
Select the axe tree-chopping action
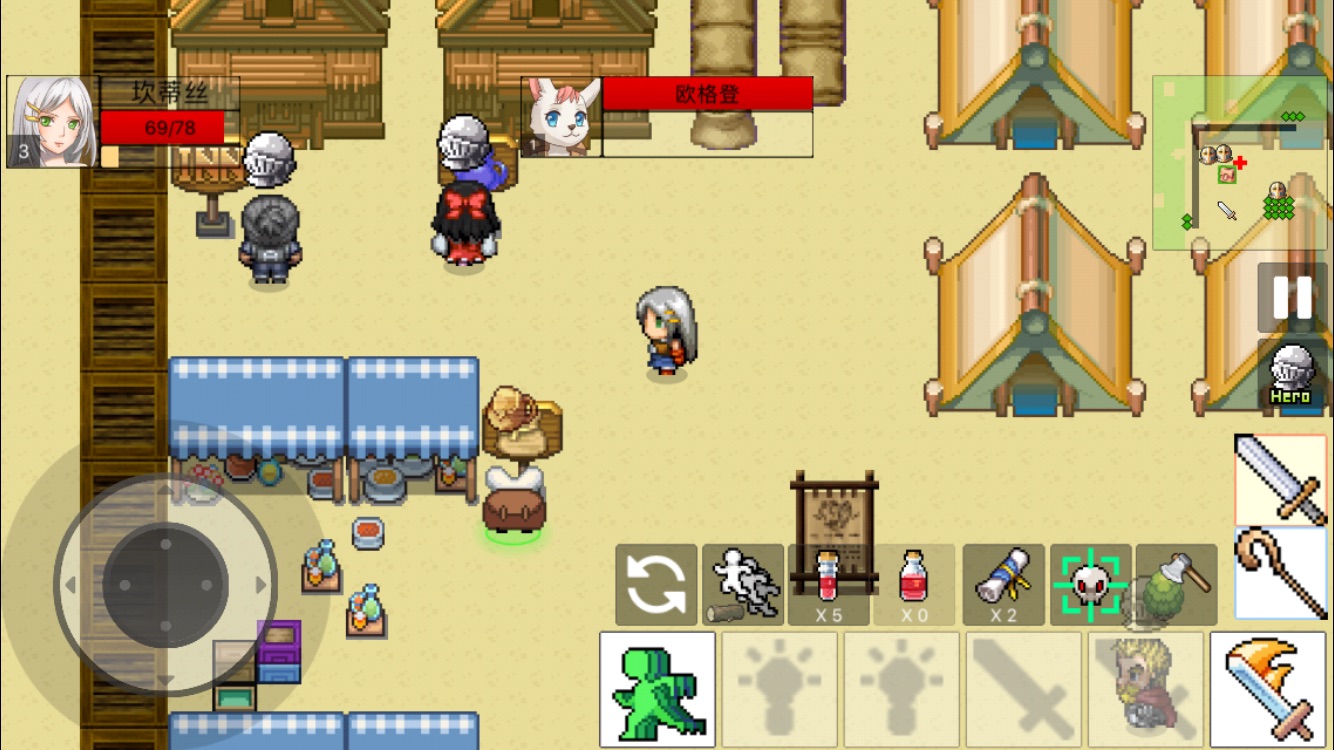tap(1177, 584)
